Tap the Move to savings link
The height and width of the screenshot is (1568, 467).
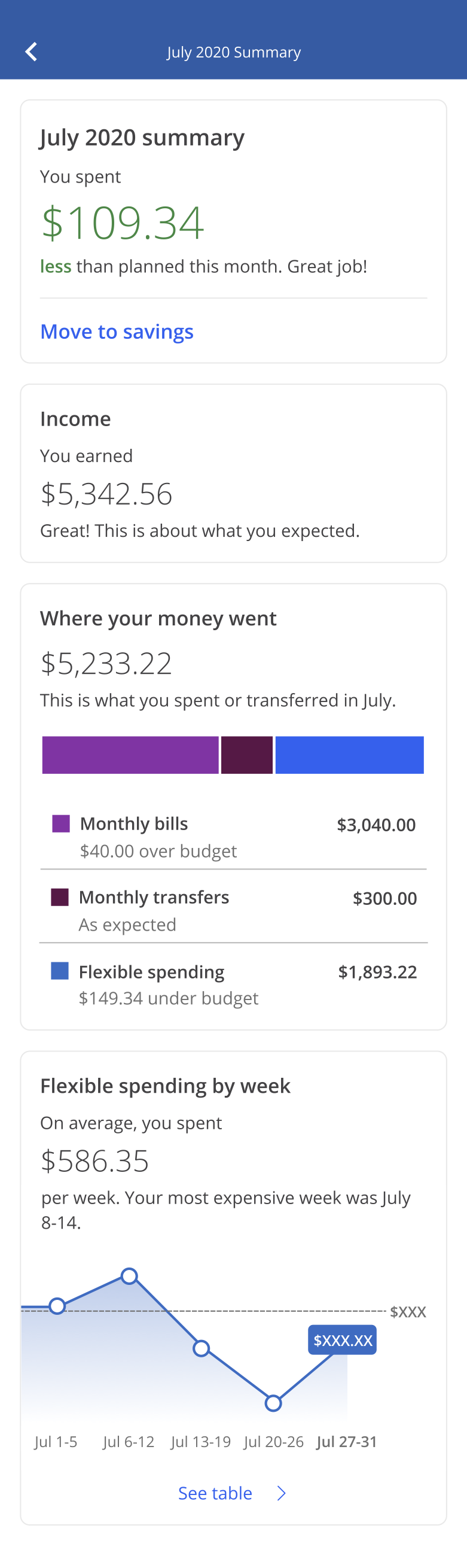pos(117,332)
